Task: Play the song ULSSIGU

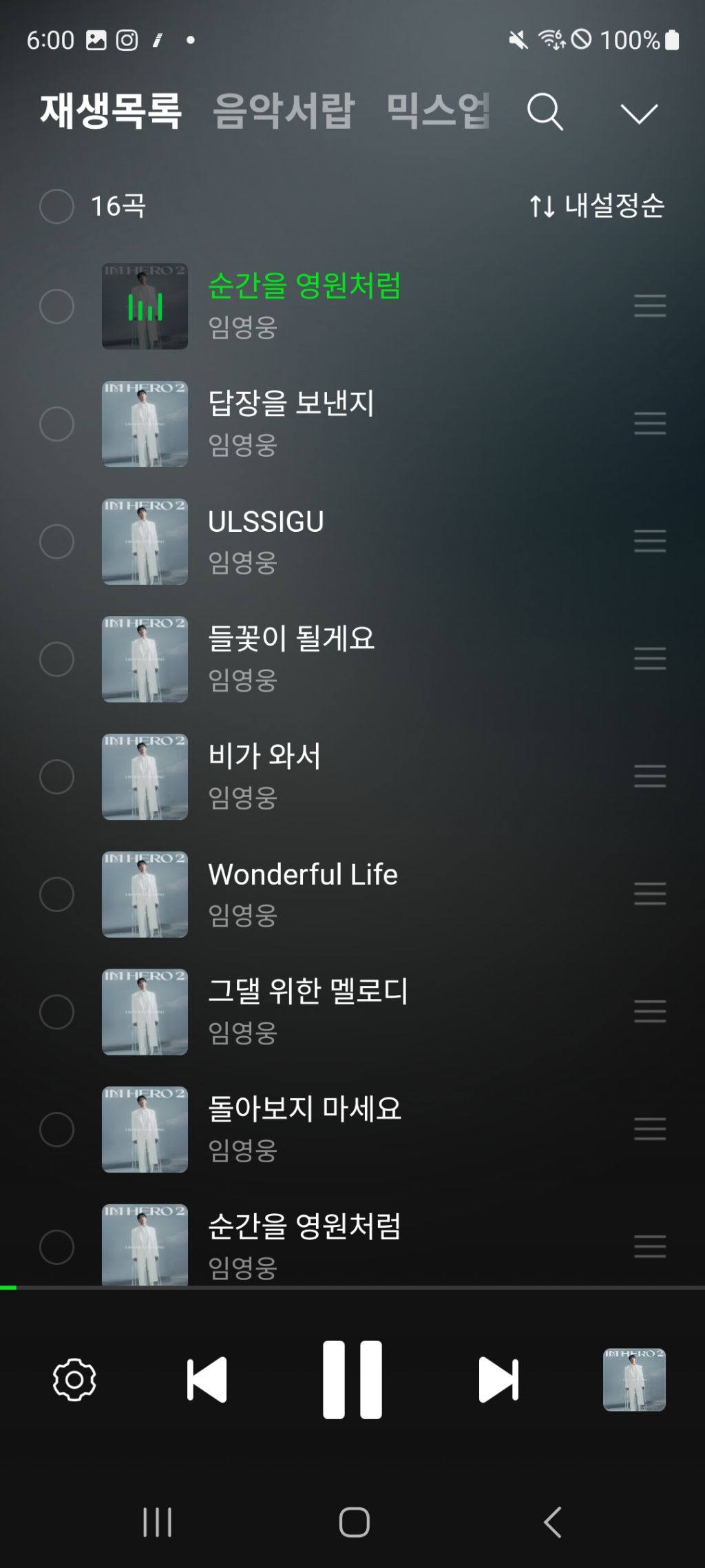Action: 266,522
